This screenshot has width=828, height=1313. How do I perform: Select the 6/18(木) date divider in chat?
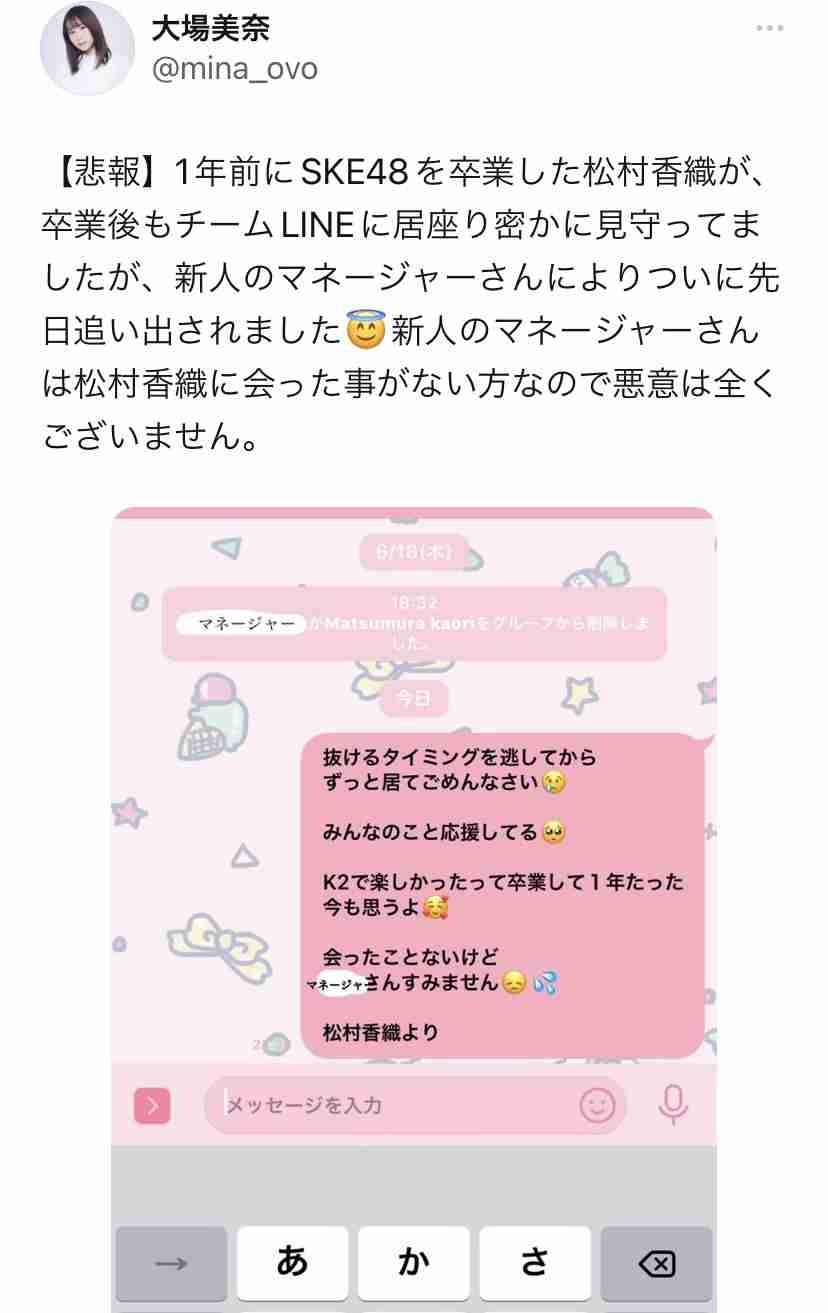click(x=413, y=553)
